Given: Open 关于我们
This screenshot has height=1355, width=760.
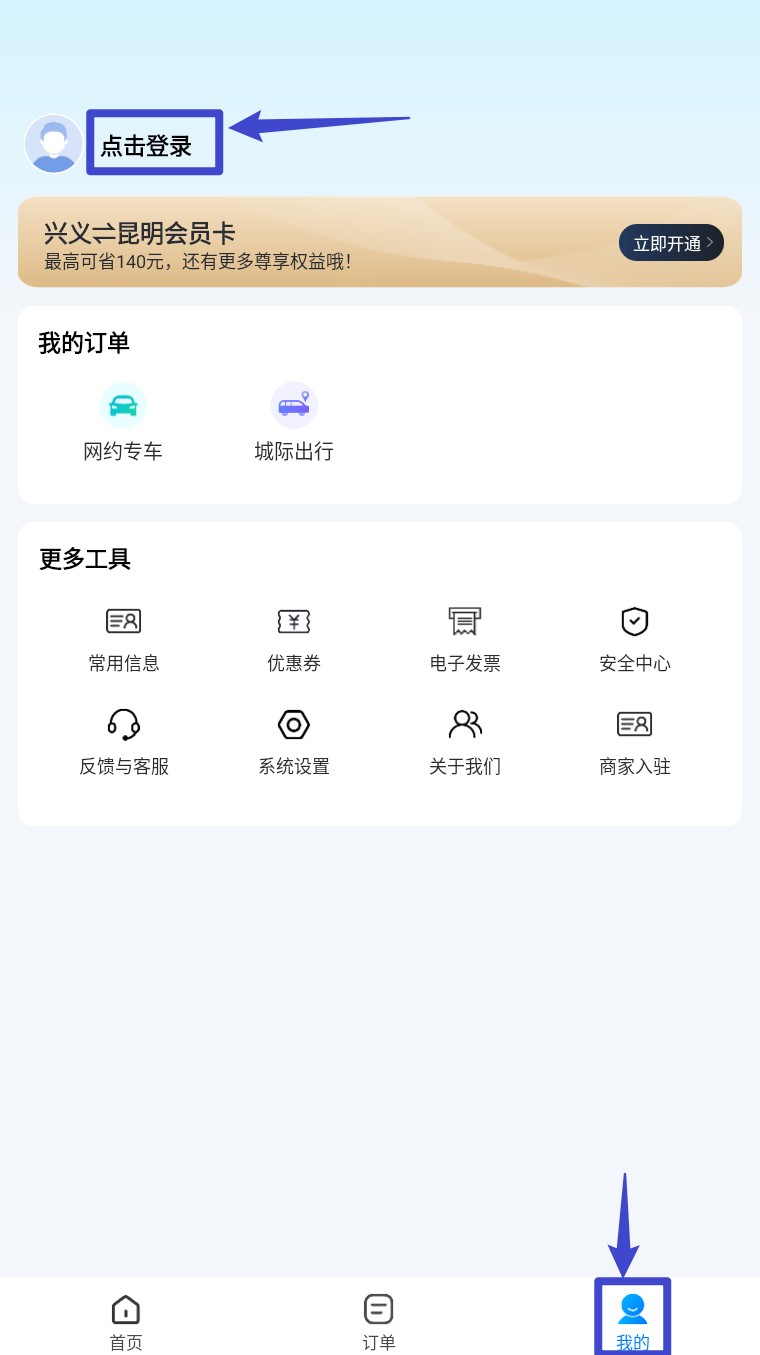Looking at the screenshot, I should click(x=465, y=741).
